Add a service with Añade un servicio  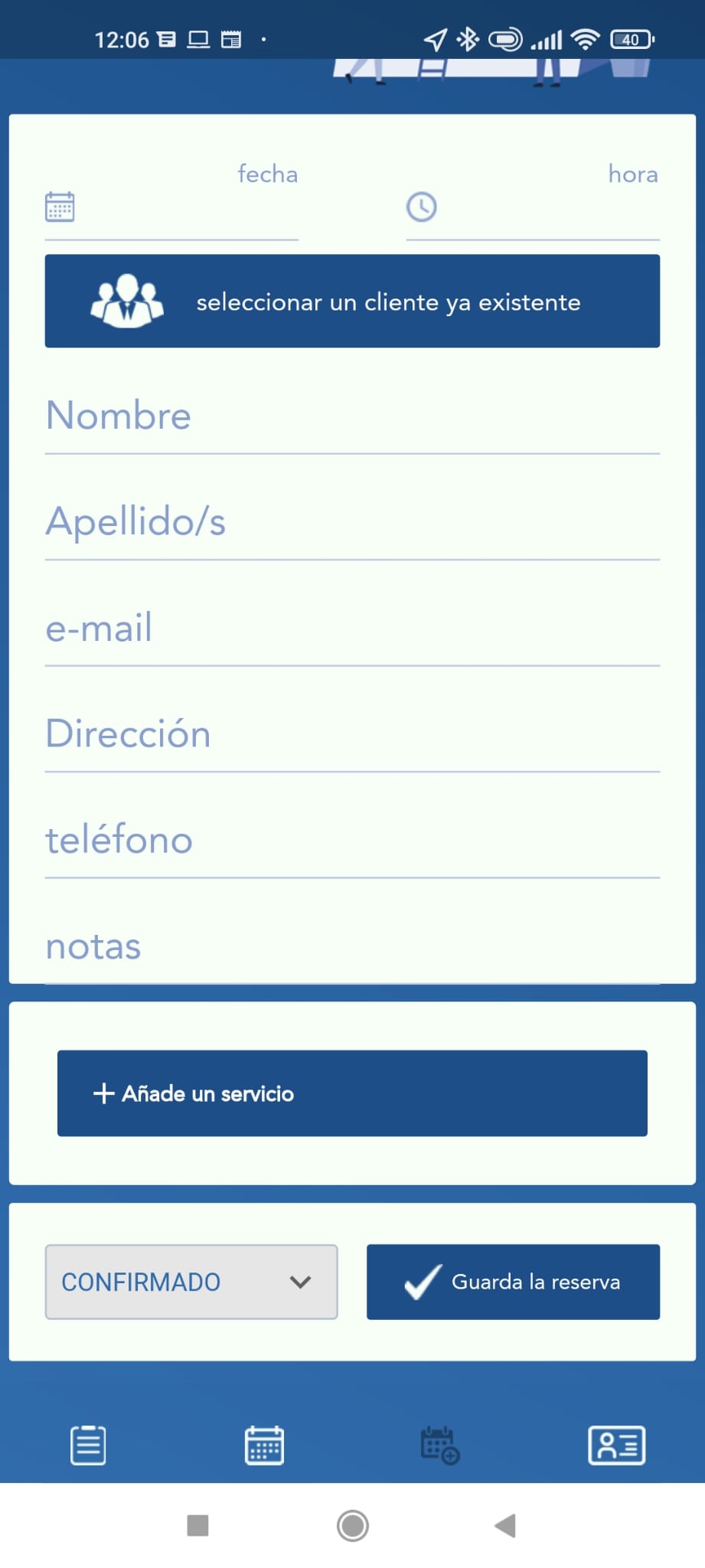point(352,1093)
